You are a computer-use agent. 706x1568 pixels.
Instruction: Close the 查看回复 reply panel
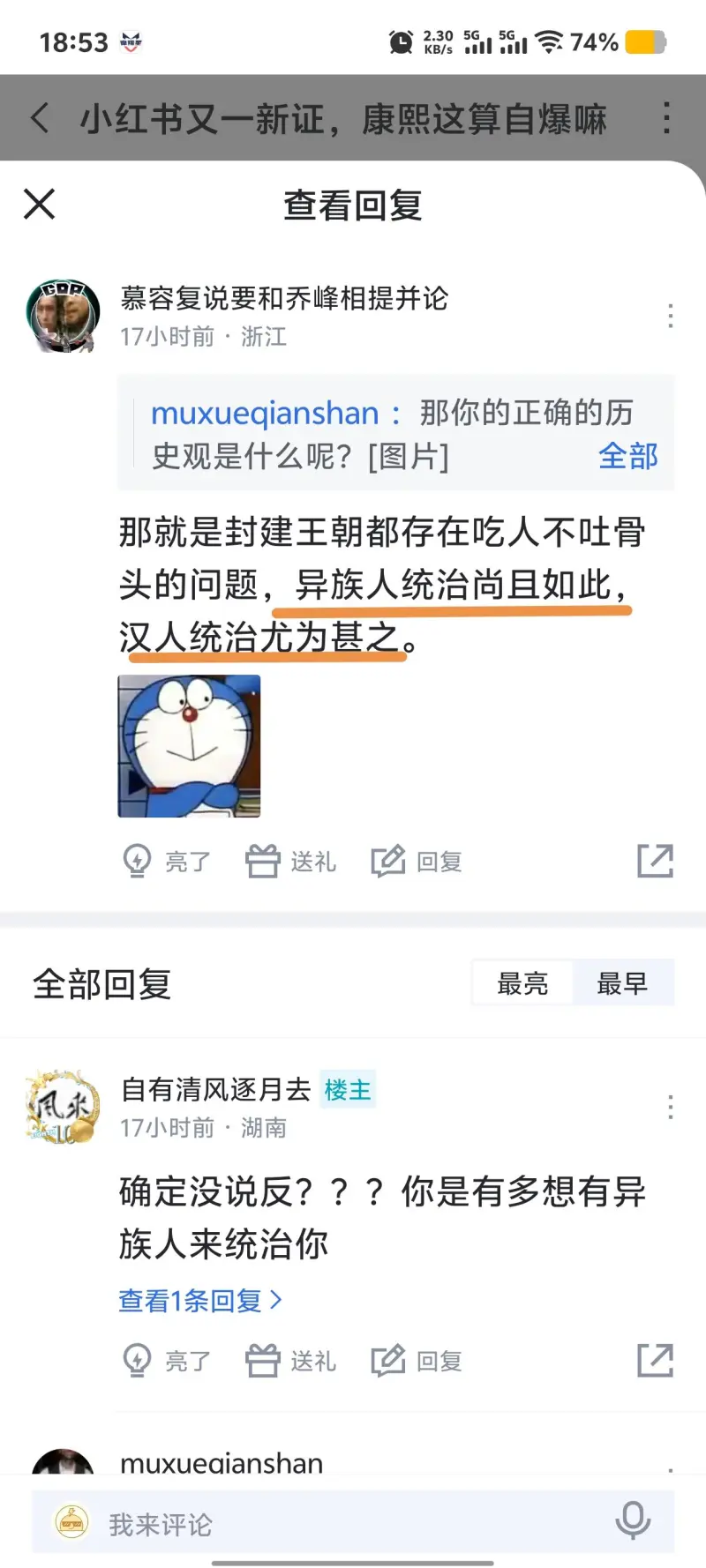pos(40,204)
